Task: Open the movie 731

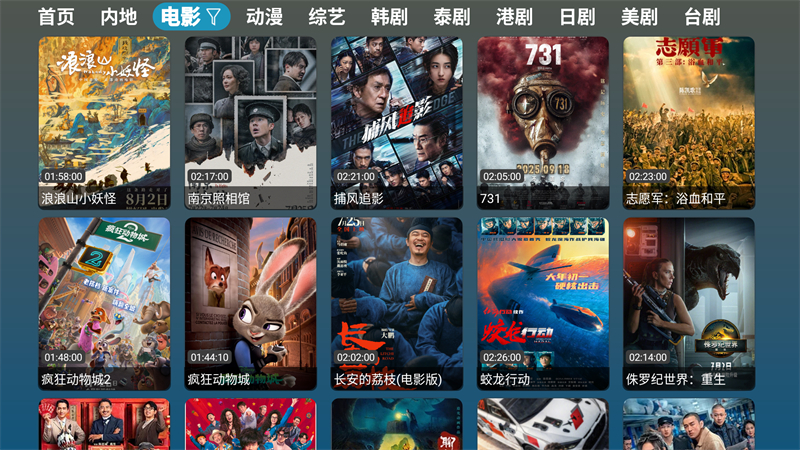Action: pos(543,120)
